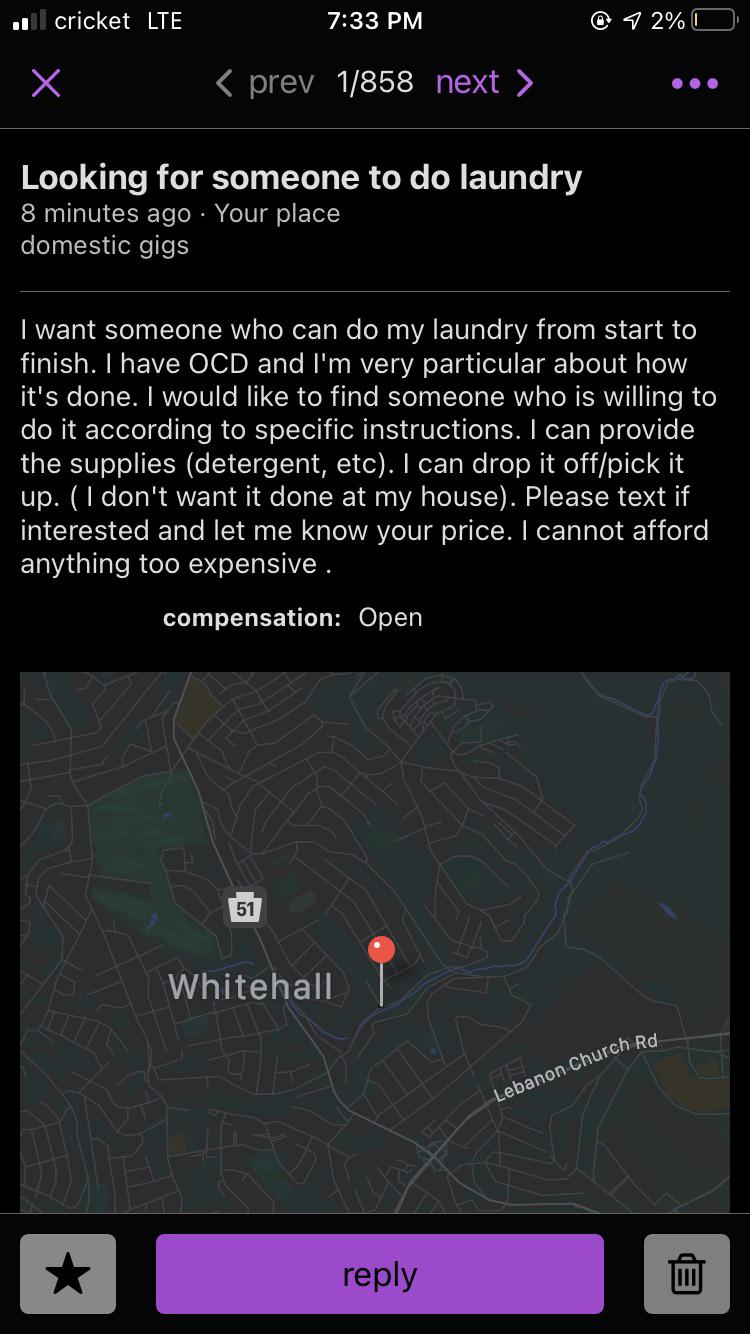Expand the next post with the right arrow
The image size is (750, 1334).
(x=525, y=83)
